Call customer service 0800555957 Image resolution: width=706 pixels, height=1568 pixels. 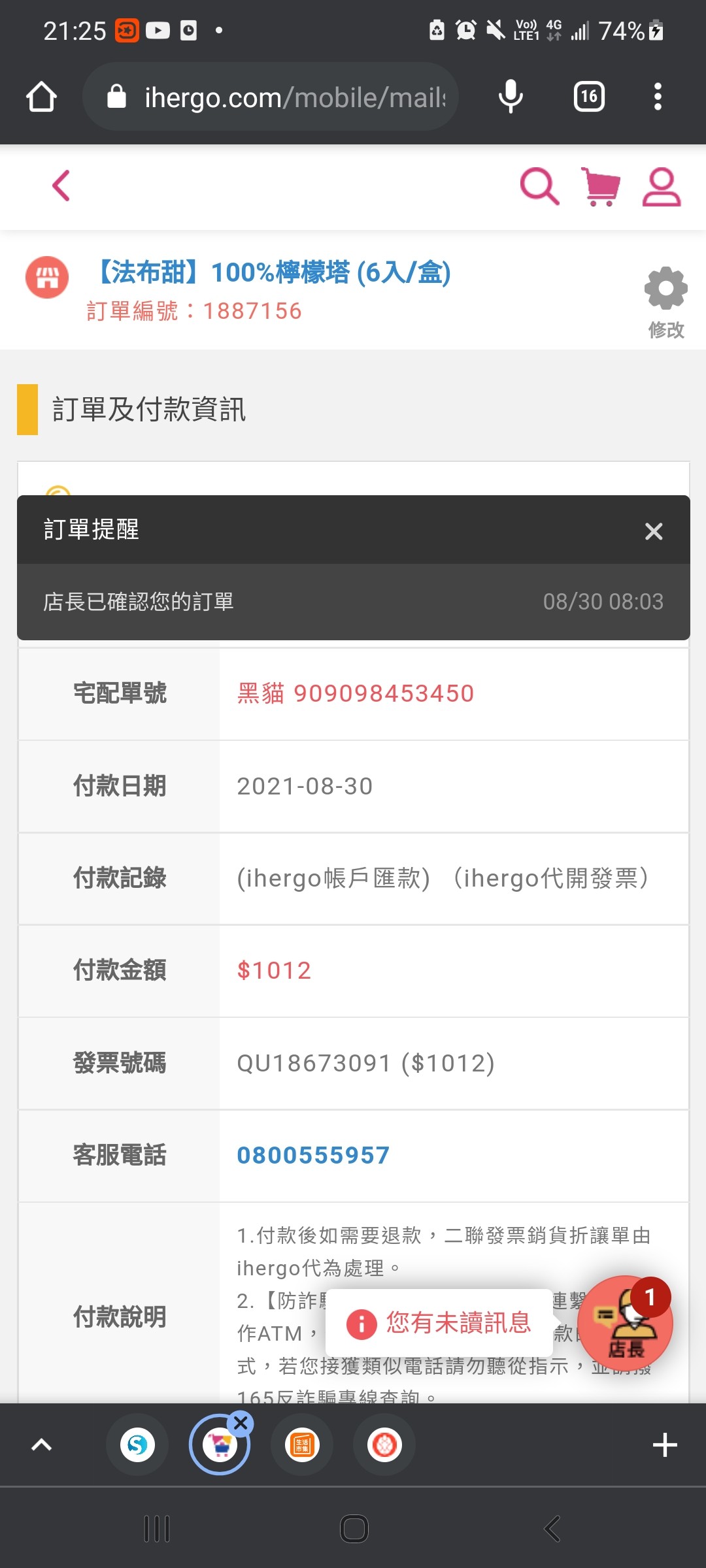tap(313, 1155)
